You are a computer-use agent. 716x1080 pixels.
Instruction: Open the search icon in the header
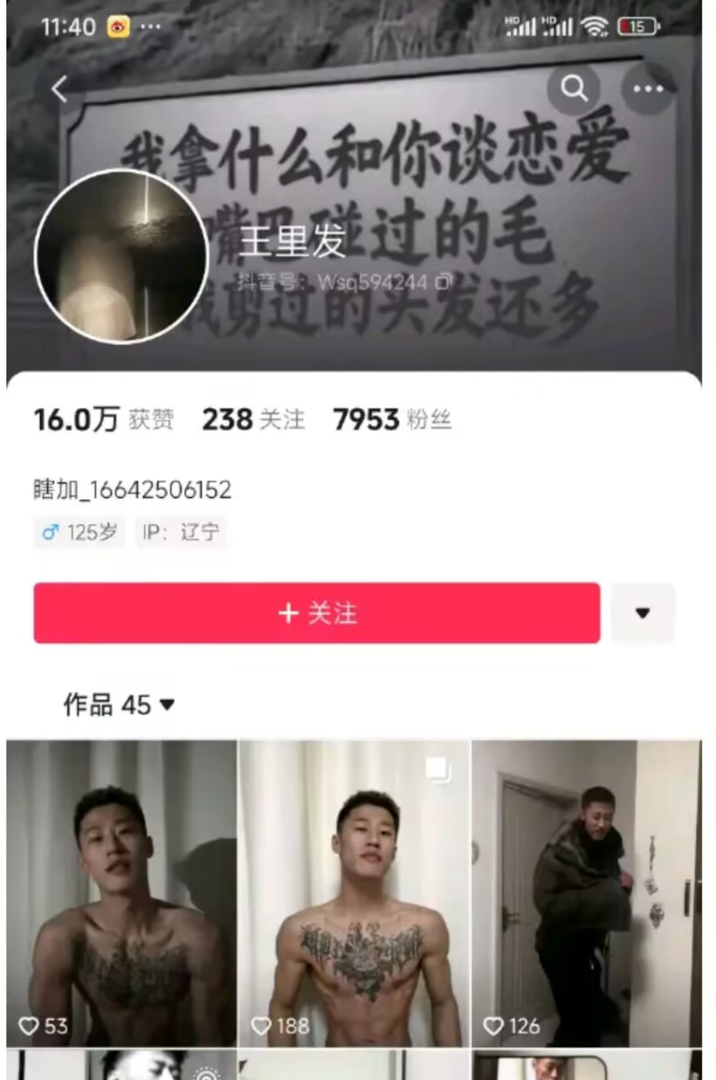[574, 89]
